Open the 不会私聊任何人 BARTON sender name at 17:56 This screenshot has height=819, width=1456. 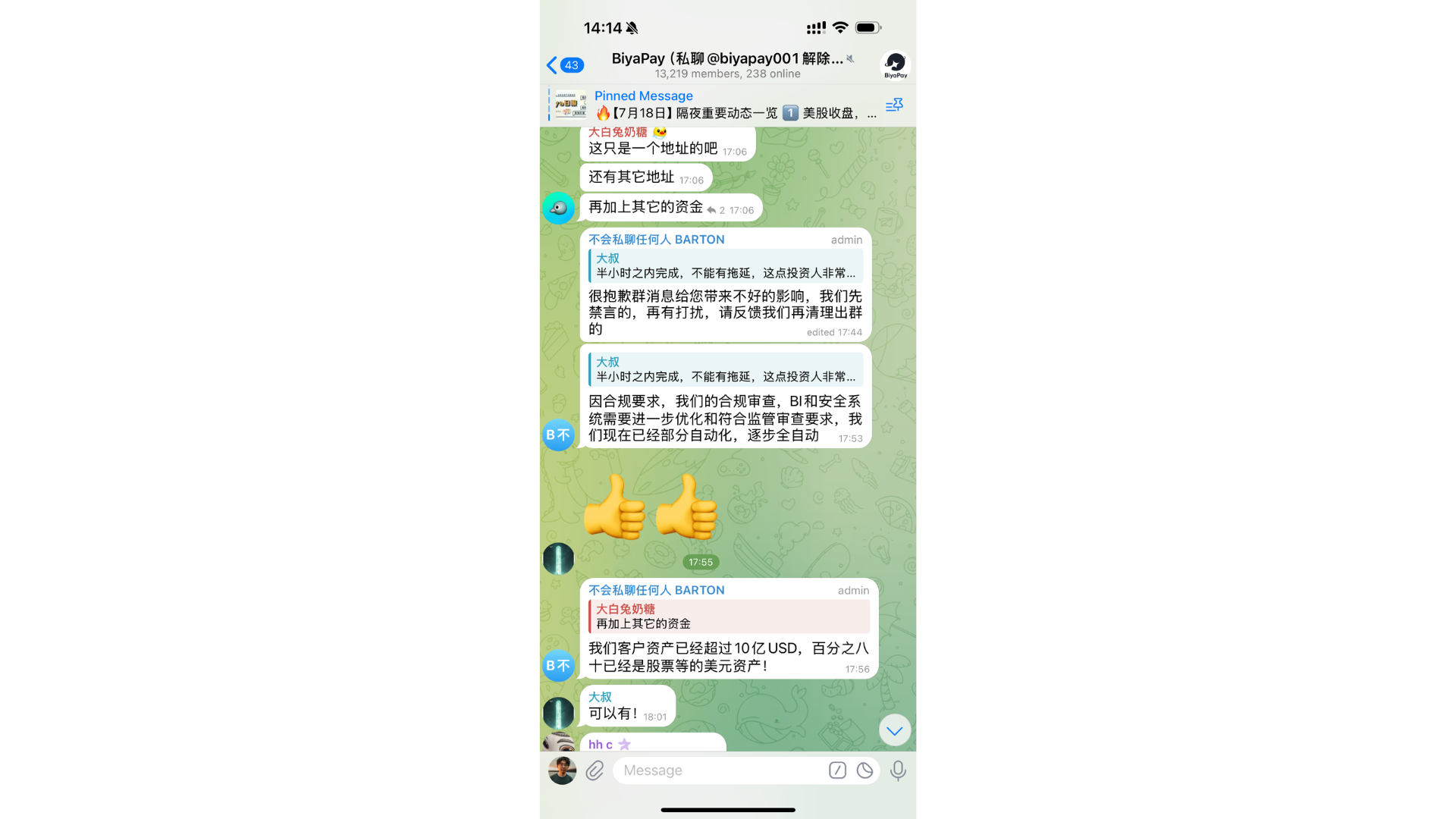(656, 590)
